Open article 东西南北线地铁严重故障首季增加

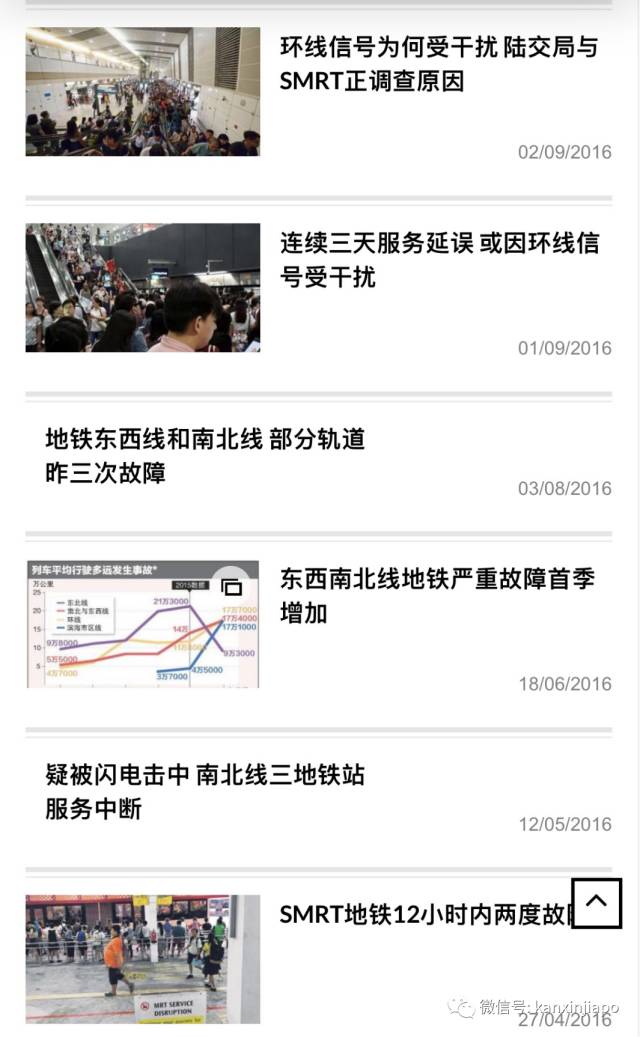[436, 595]
